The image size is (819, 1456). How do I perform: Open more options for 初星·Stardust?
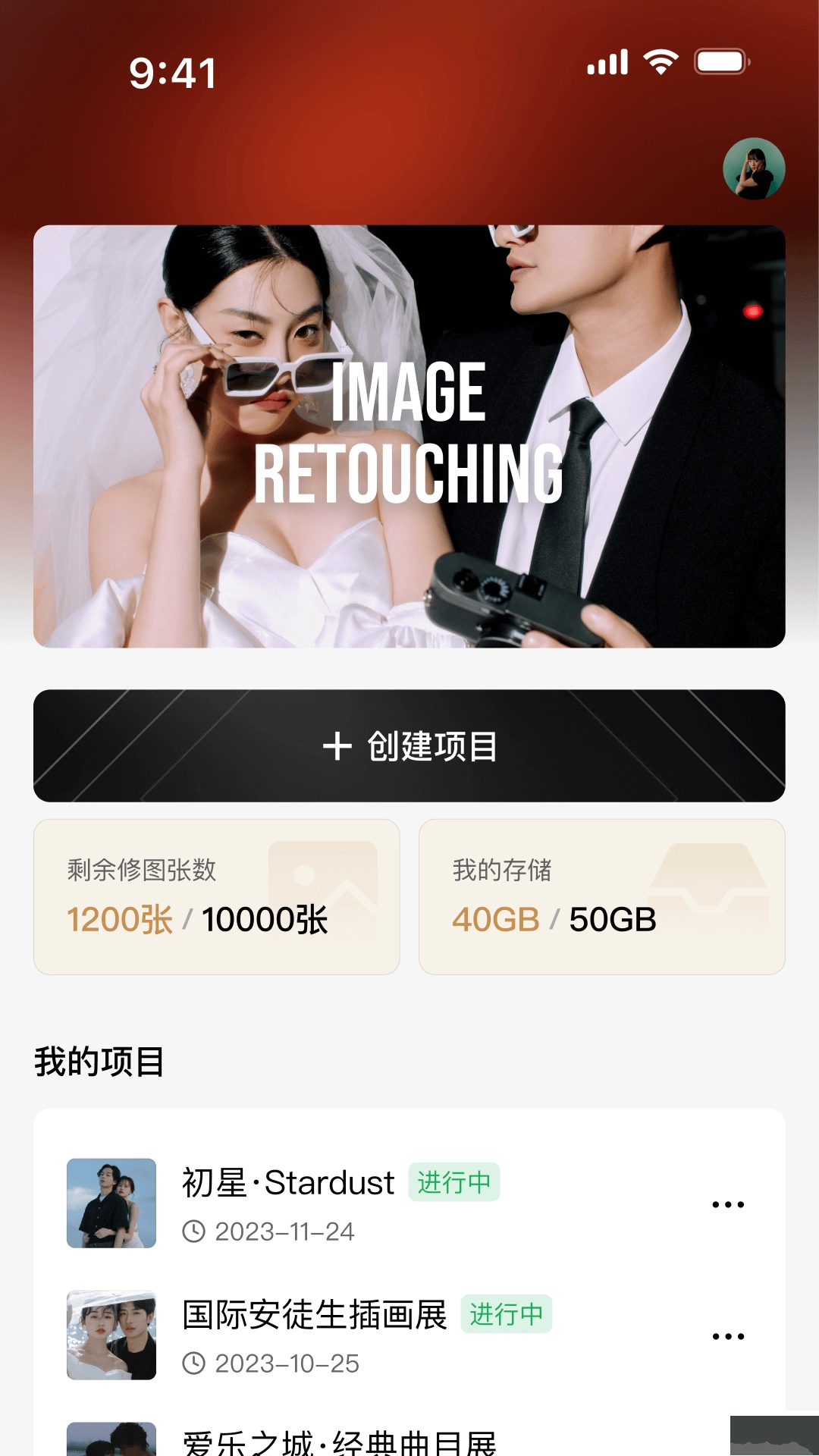coord(728,1204)
